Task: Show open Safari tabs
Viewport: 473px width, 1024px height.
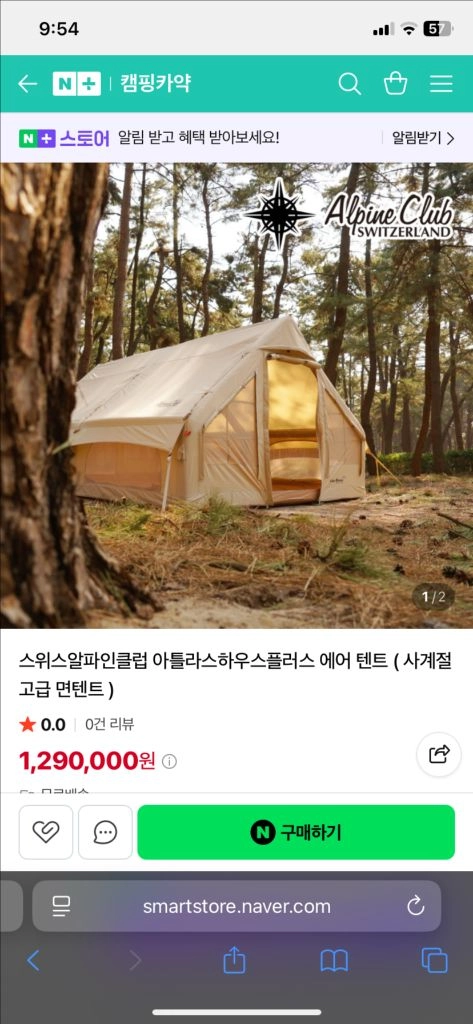Action: pyautogui.click(x=434, y=961)
